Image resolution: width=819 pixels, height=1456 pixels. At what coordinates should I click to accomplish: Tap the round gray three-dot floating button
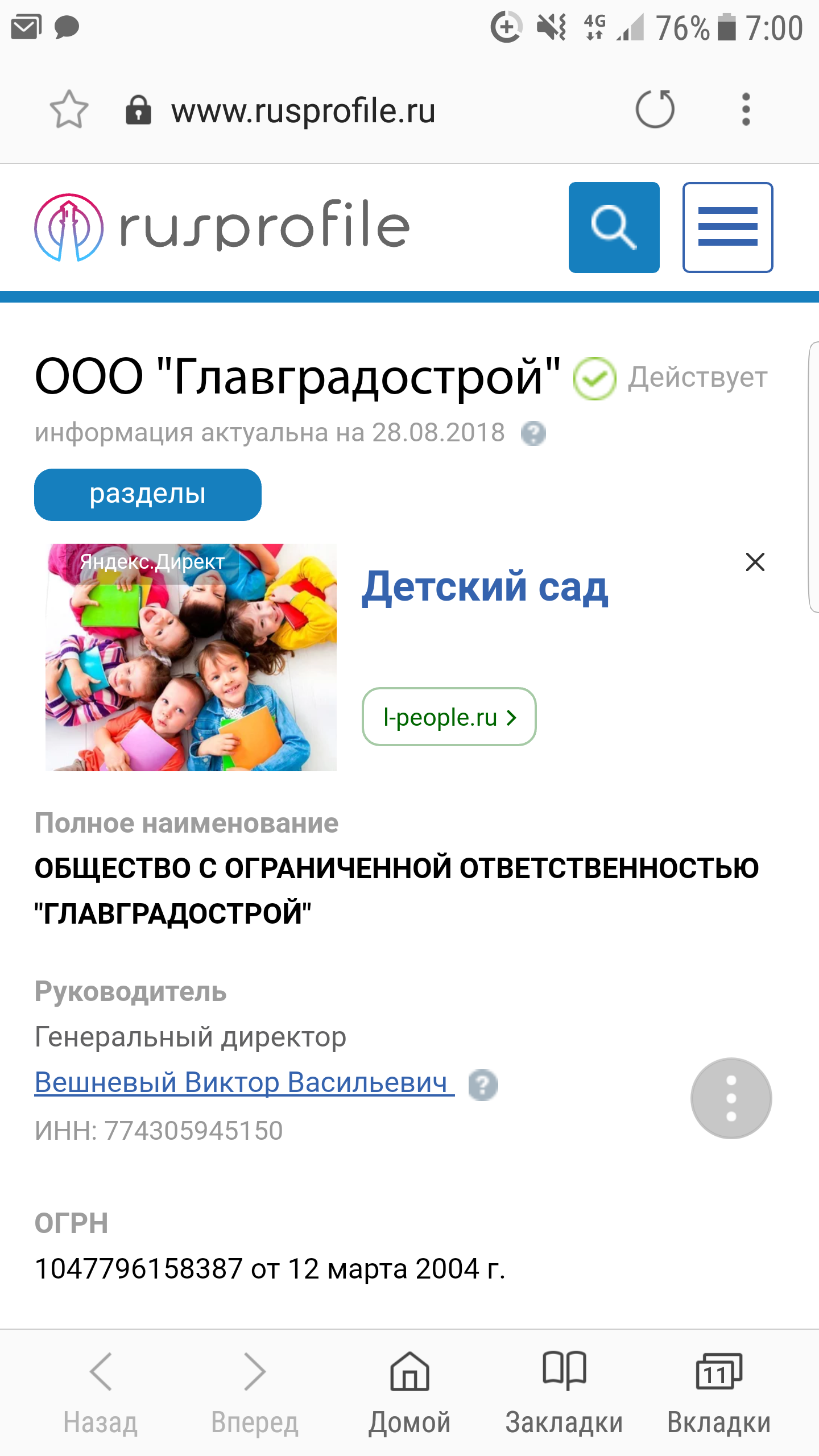pyautogui.click(x=731, y=1098)
